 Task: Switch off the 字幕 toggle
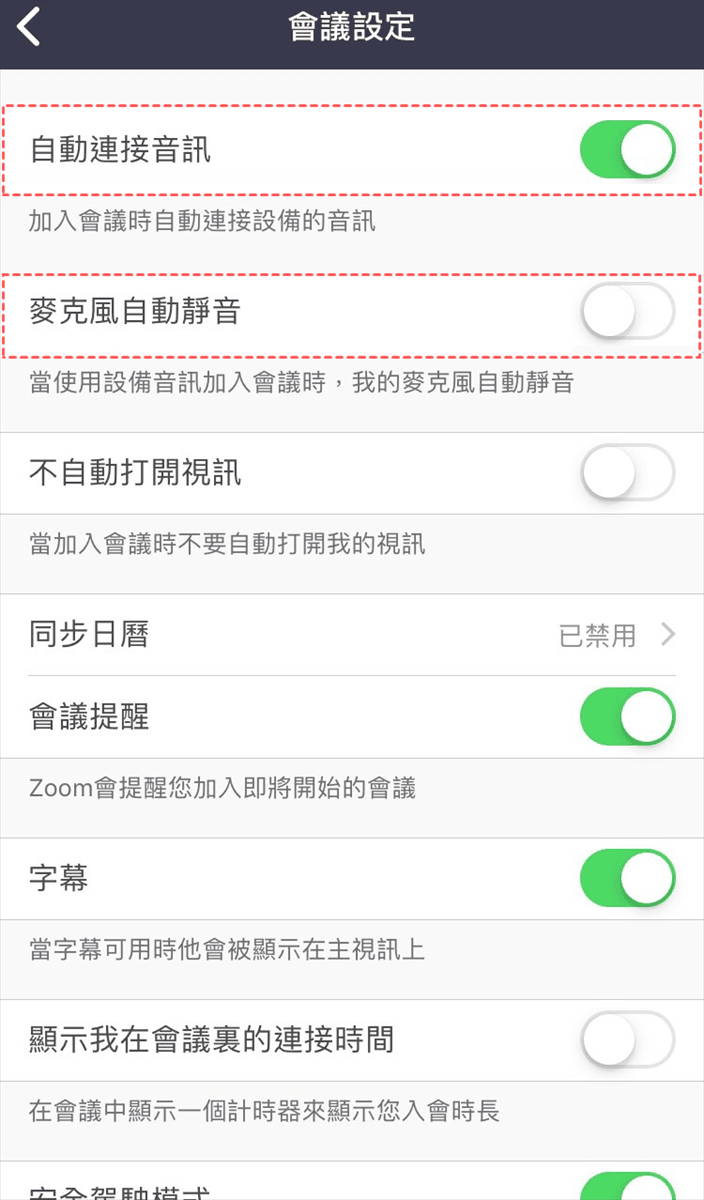(x=627, y=879)
